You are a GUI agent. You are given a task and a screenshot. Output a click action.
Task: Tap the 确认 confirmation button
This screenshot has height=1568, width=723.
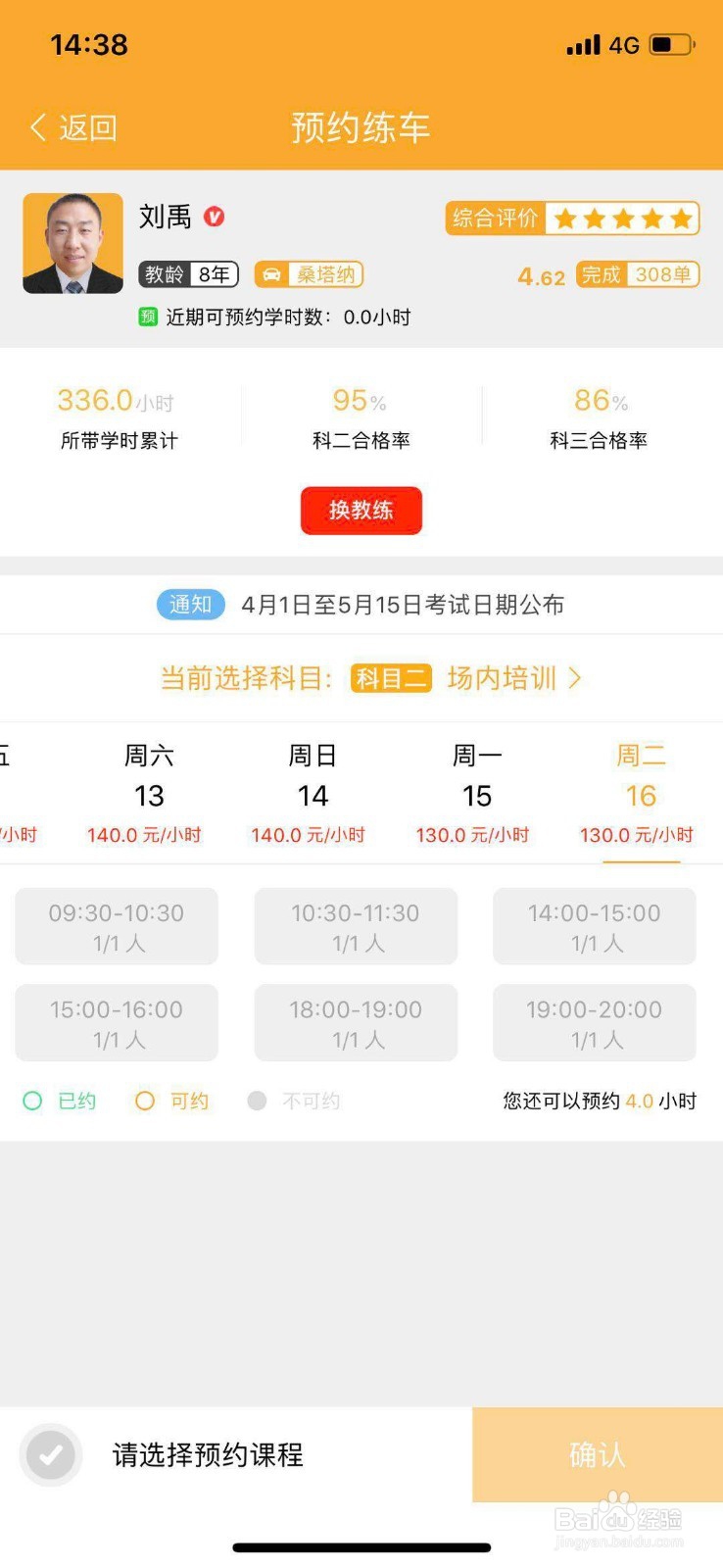(x=597, y=1455)
